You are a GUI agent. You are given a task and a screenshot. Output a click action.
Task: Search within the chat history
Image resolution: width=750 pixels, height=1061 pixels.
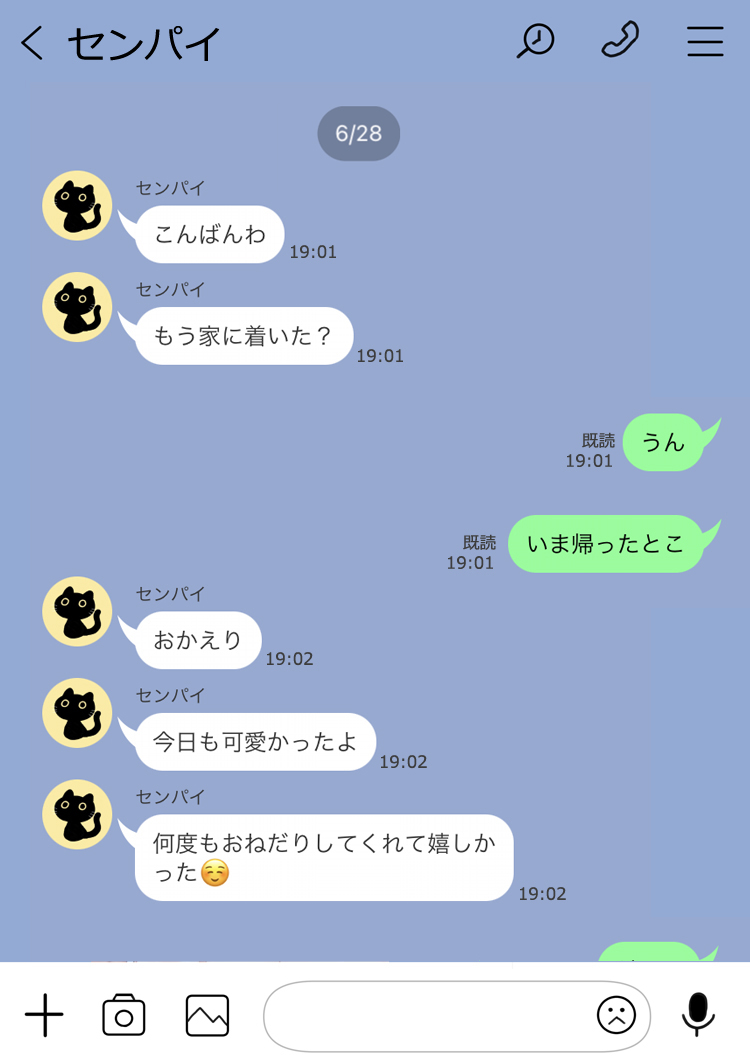[x=535, y=41]
